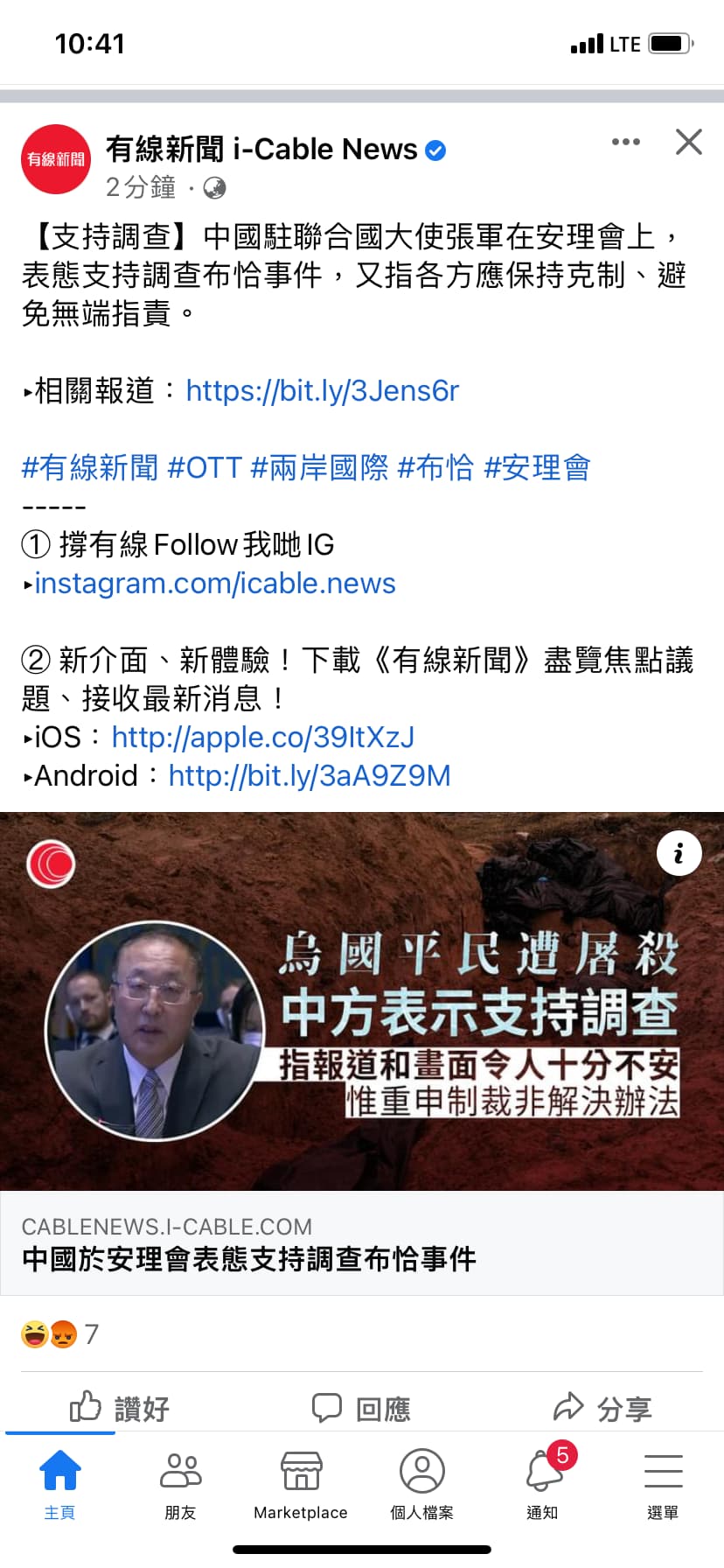
Task: Visit instagram.com/icable.news link
Action: coord(215,583)
